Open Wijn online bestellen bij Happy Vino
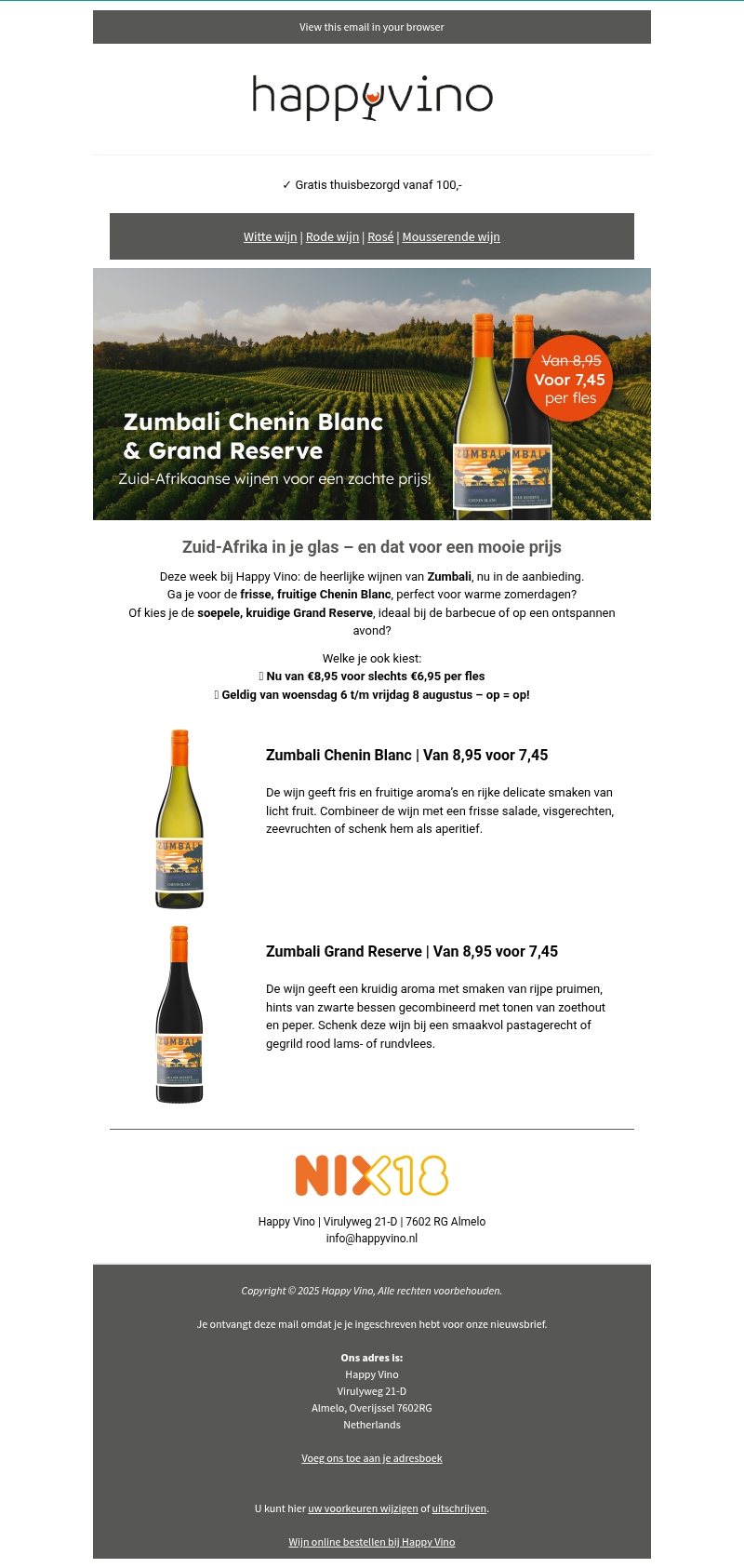 point(371,1542)
